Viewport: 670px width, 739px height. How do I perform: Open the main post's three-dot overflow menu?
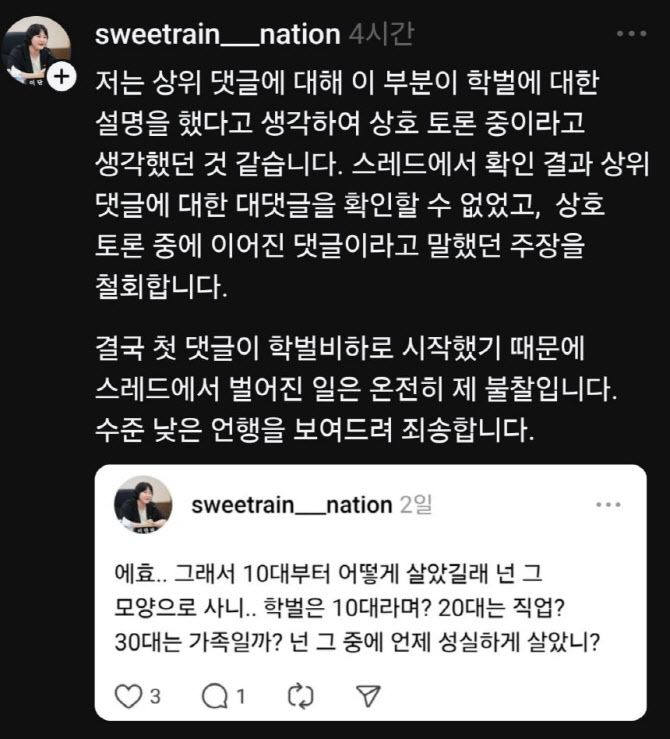pos(630,34)
